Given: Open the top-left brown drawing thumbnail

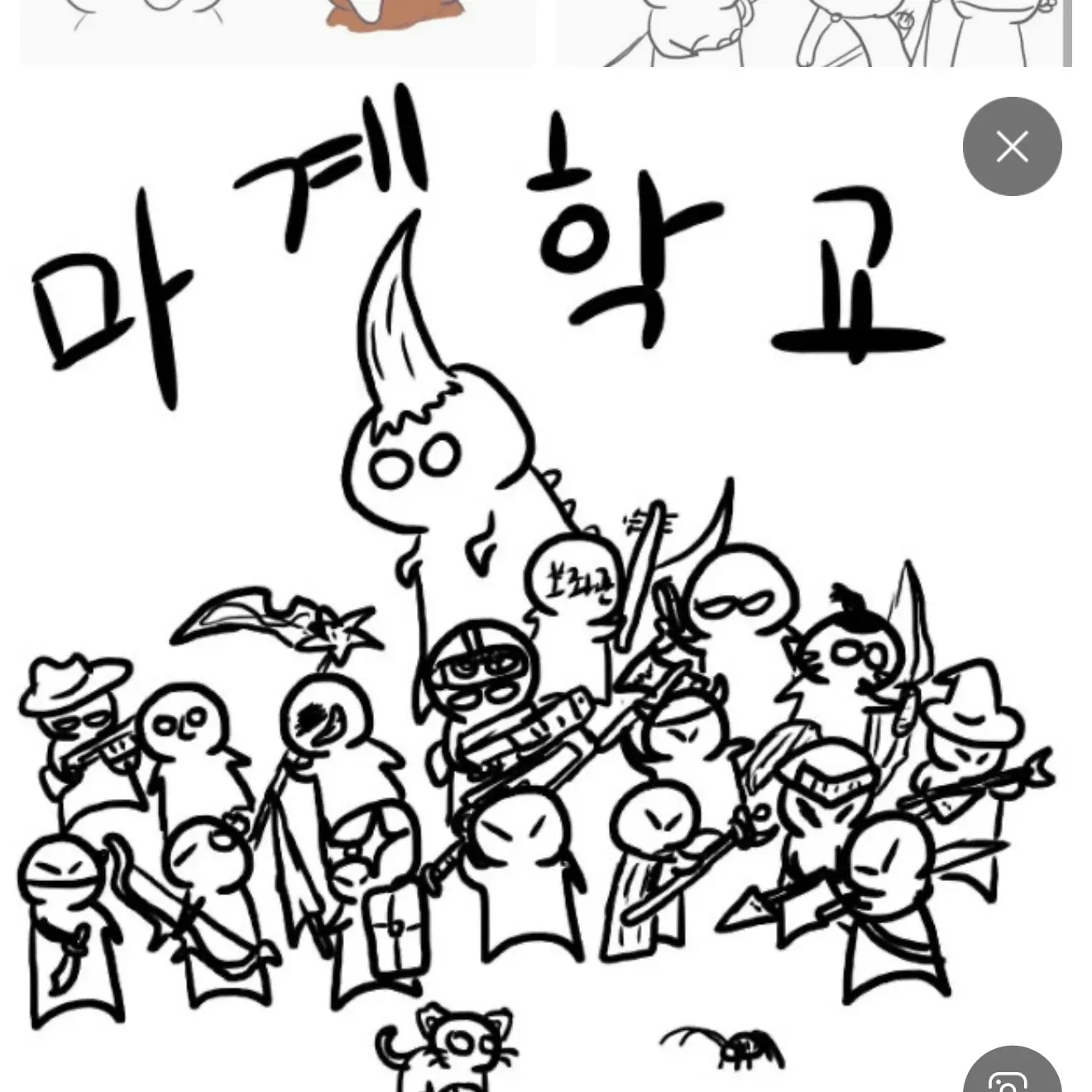Looking at the screenshot, I should tap(277, 31).
